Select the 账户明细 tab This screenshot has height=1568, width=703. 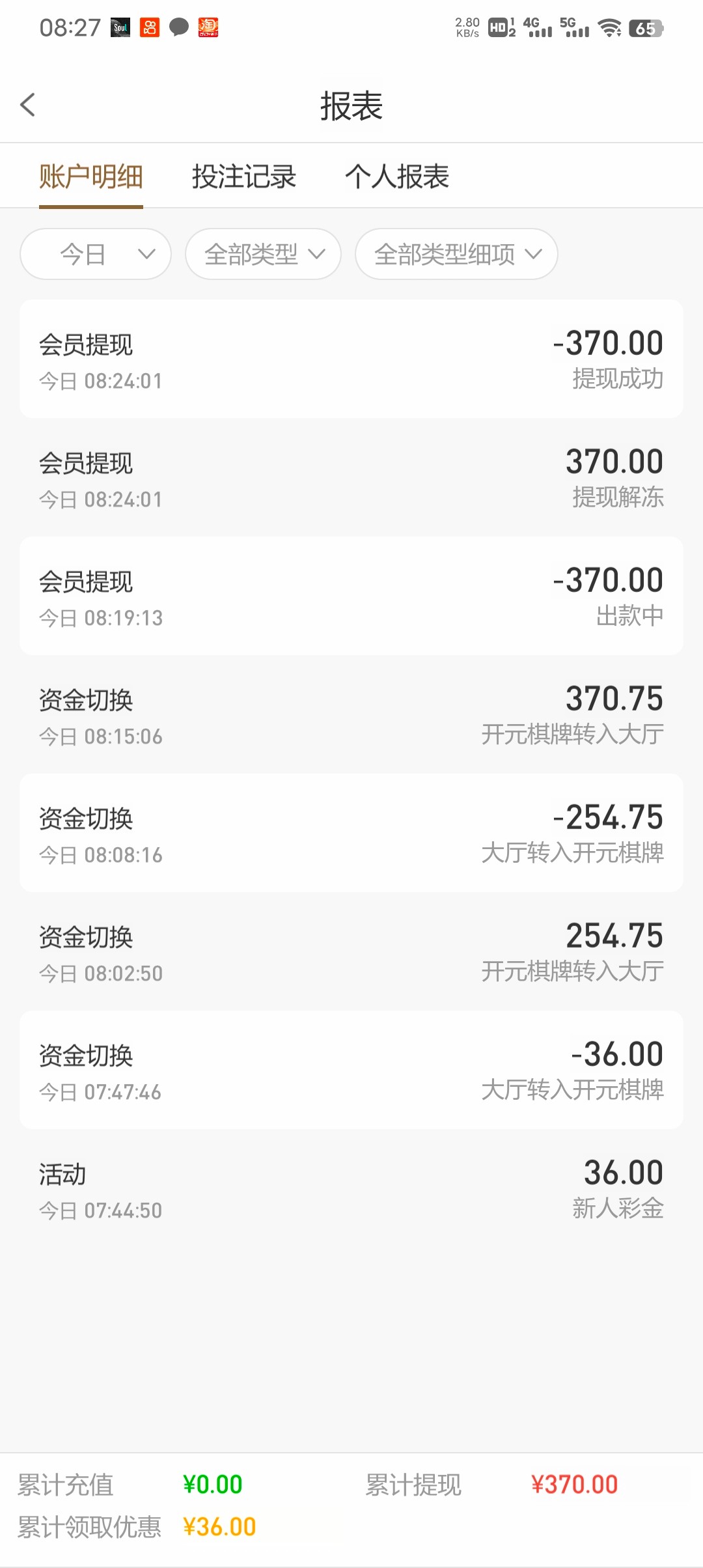pos(91,176)
